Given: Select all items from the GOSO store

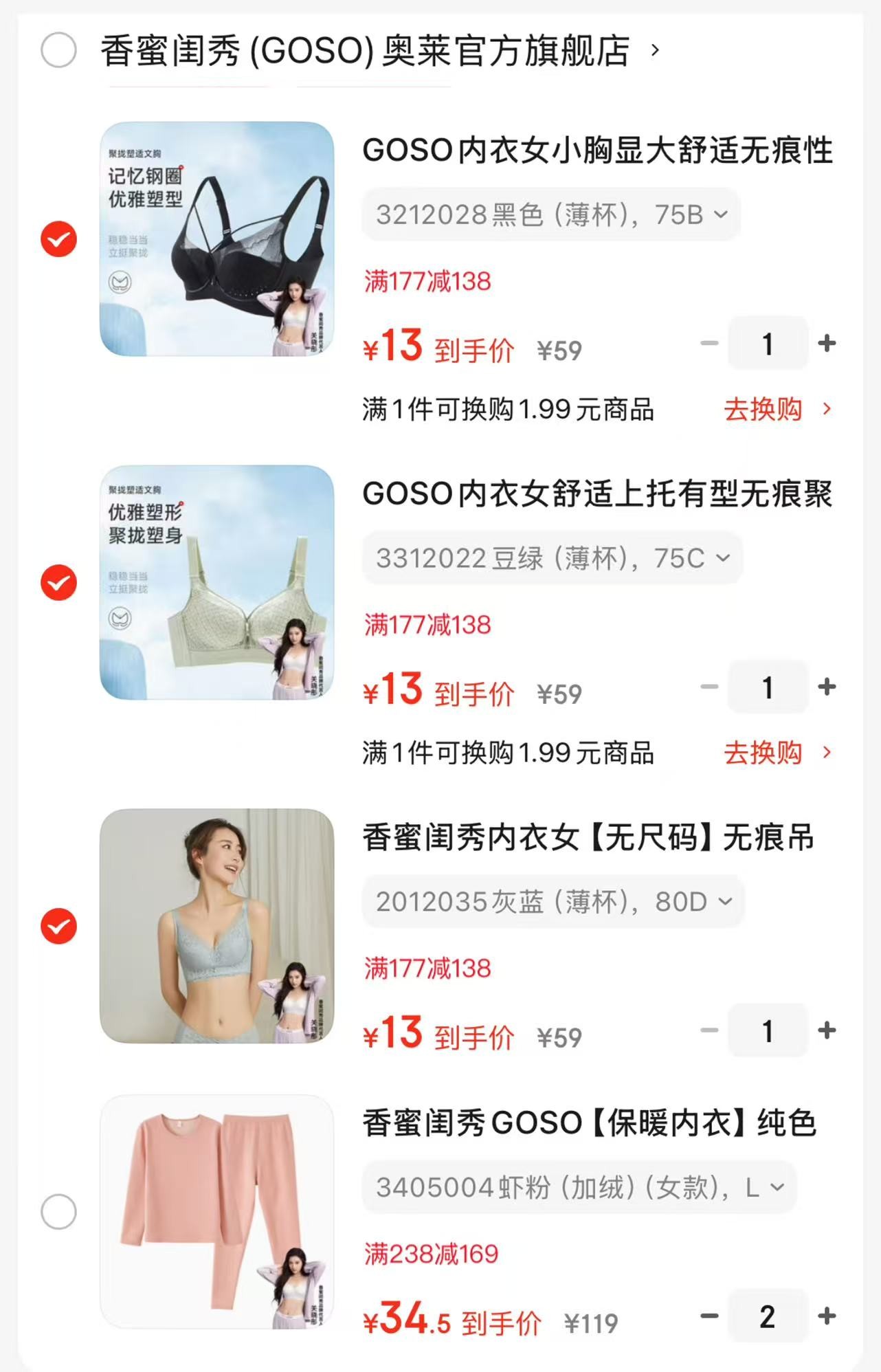Looking at the screenshot, I should tap(58, 50).
